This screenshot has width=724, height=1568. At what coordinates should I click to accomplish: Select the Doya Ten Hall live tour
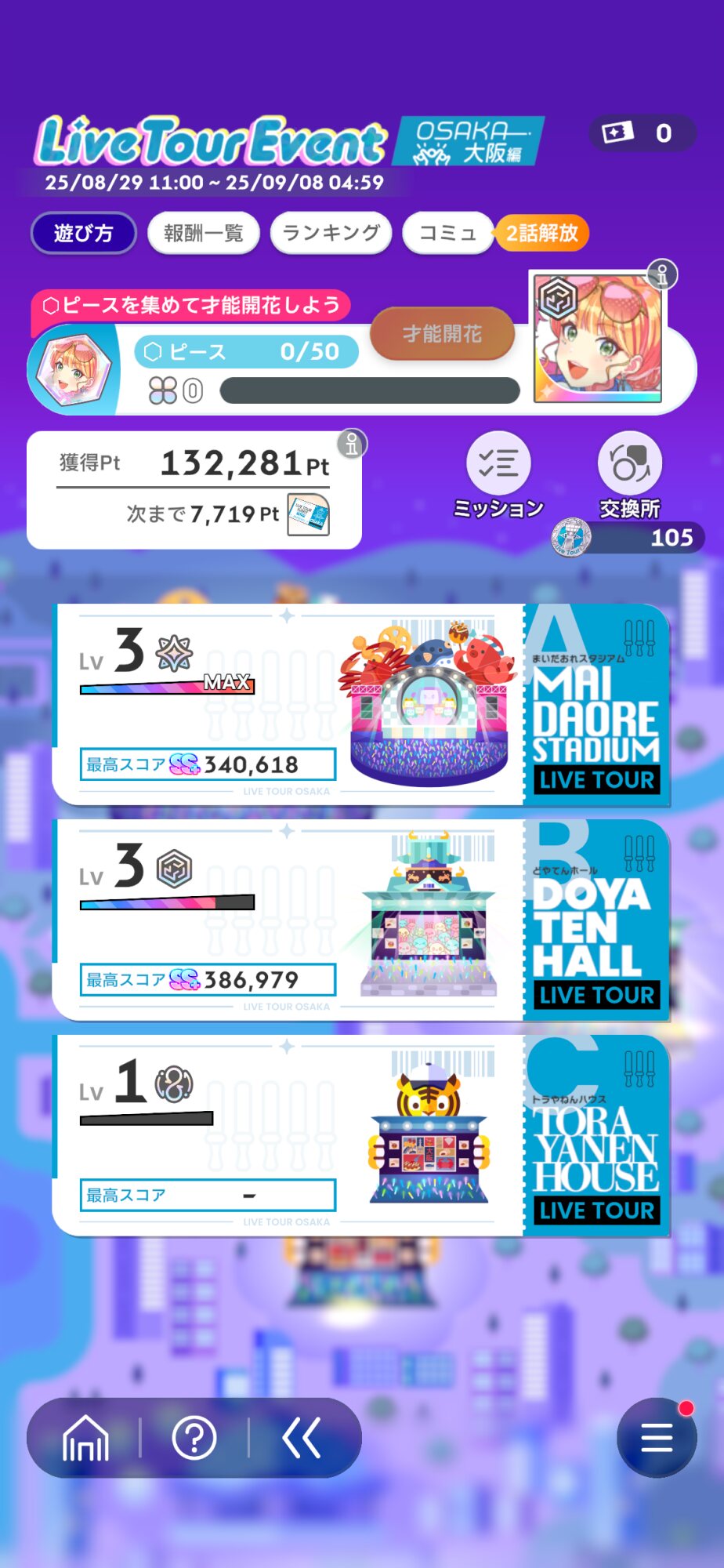(x=361, y=920)
